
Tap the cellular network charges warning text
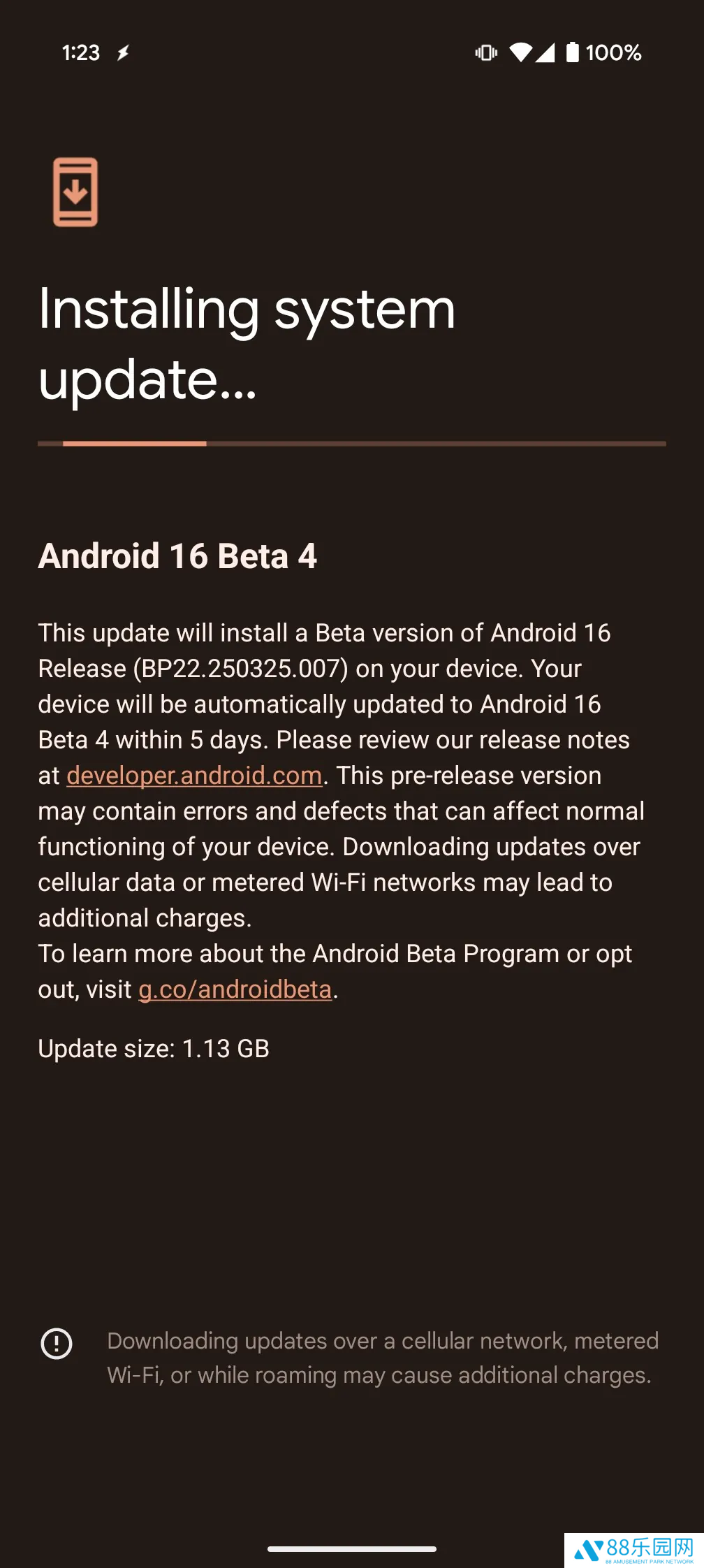coord(383,1358)
